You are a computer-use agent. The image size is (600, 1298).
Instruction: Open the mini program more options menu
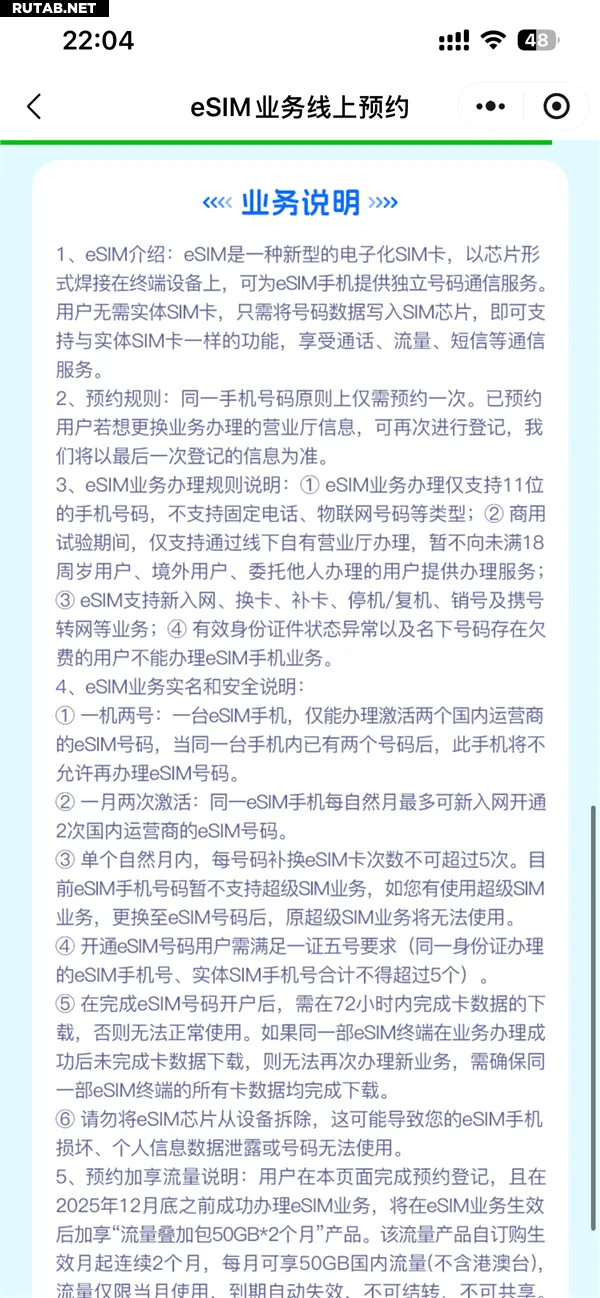tap(490, 107)
